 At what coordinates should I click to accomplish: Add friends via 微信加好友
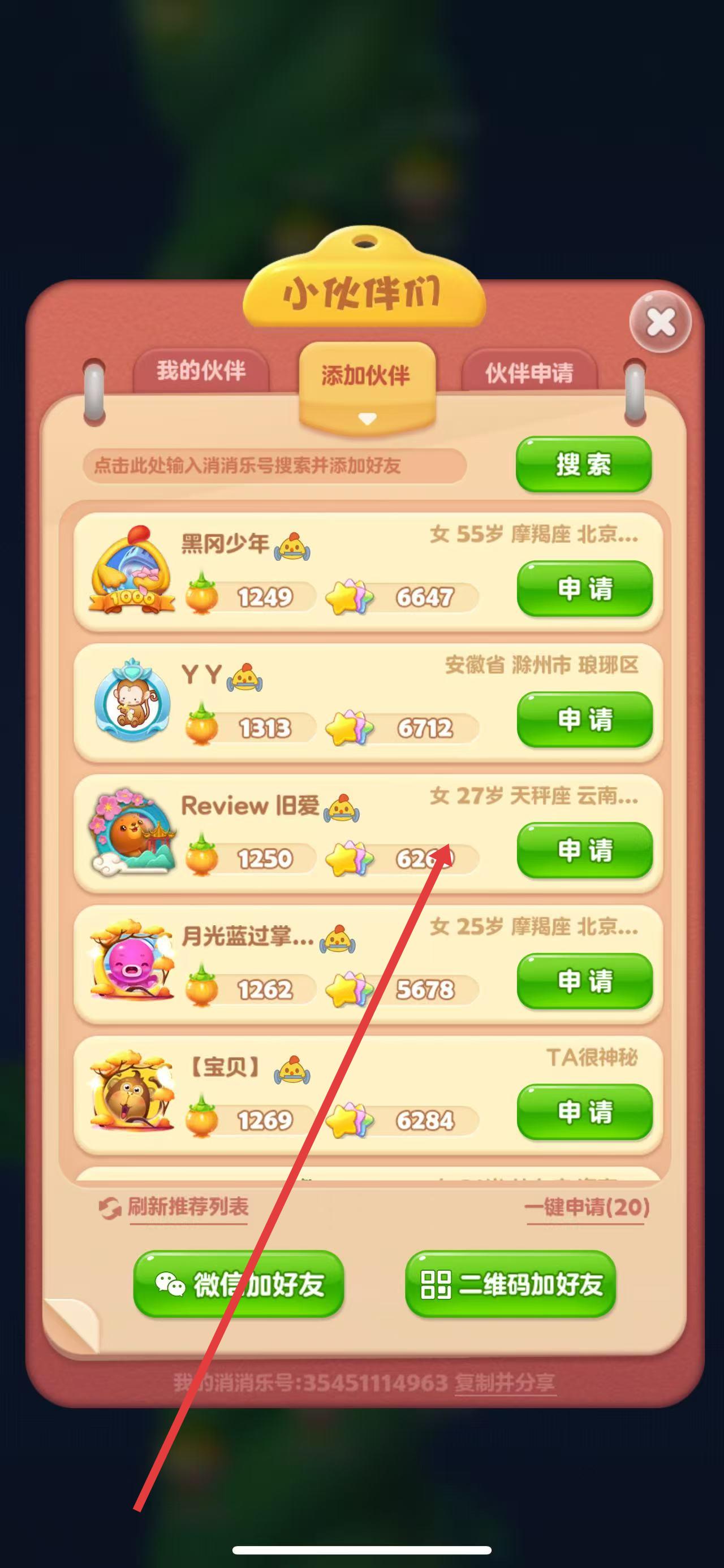tap(239, 1284)
